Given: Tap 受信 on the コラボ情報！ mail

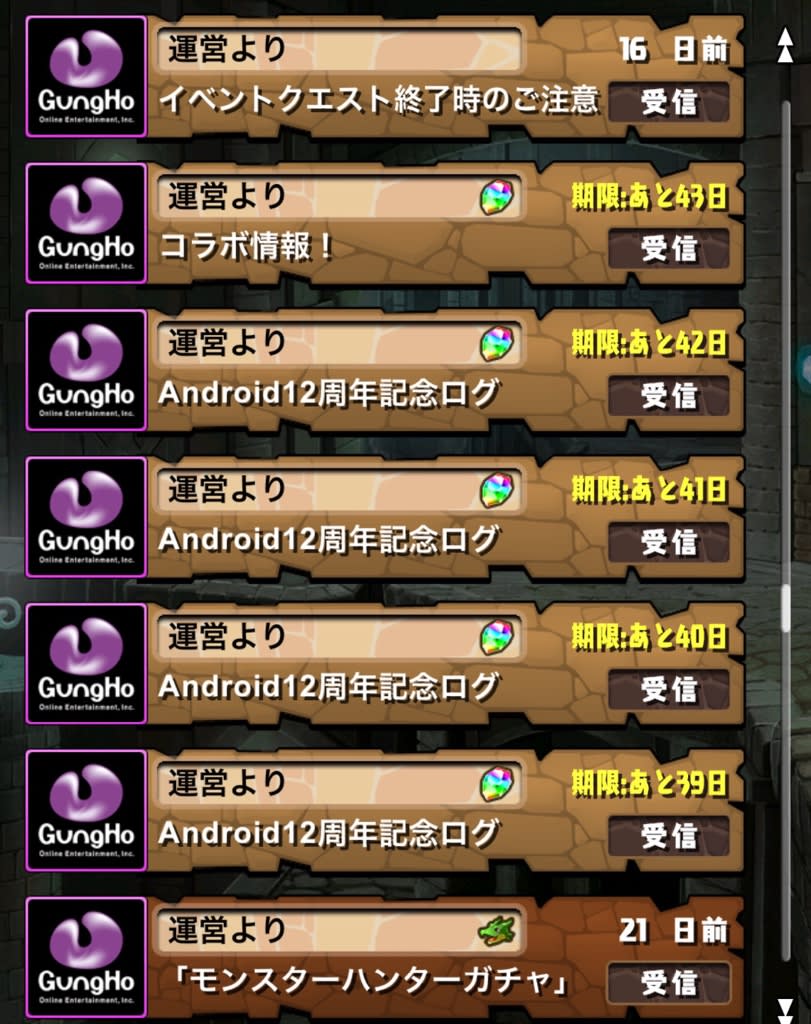Looking at the screenshot, I should [669, 249].
